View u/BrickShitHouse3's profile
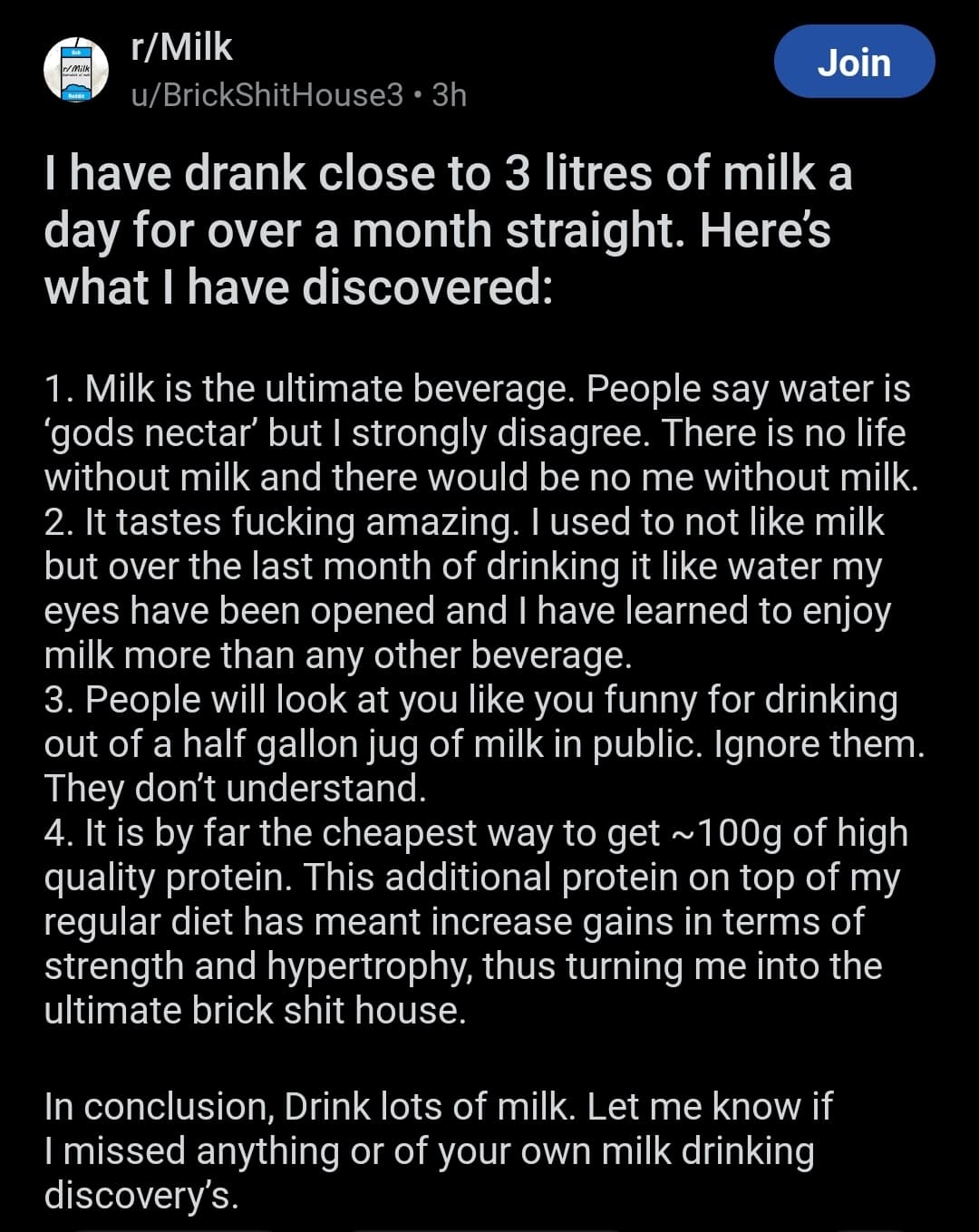 coord(267,94)
